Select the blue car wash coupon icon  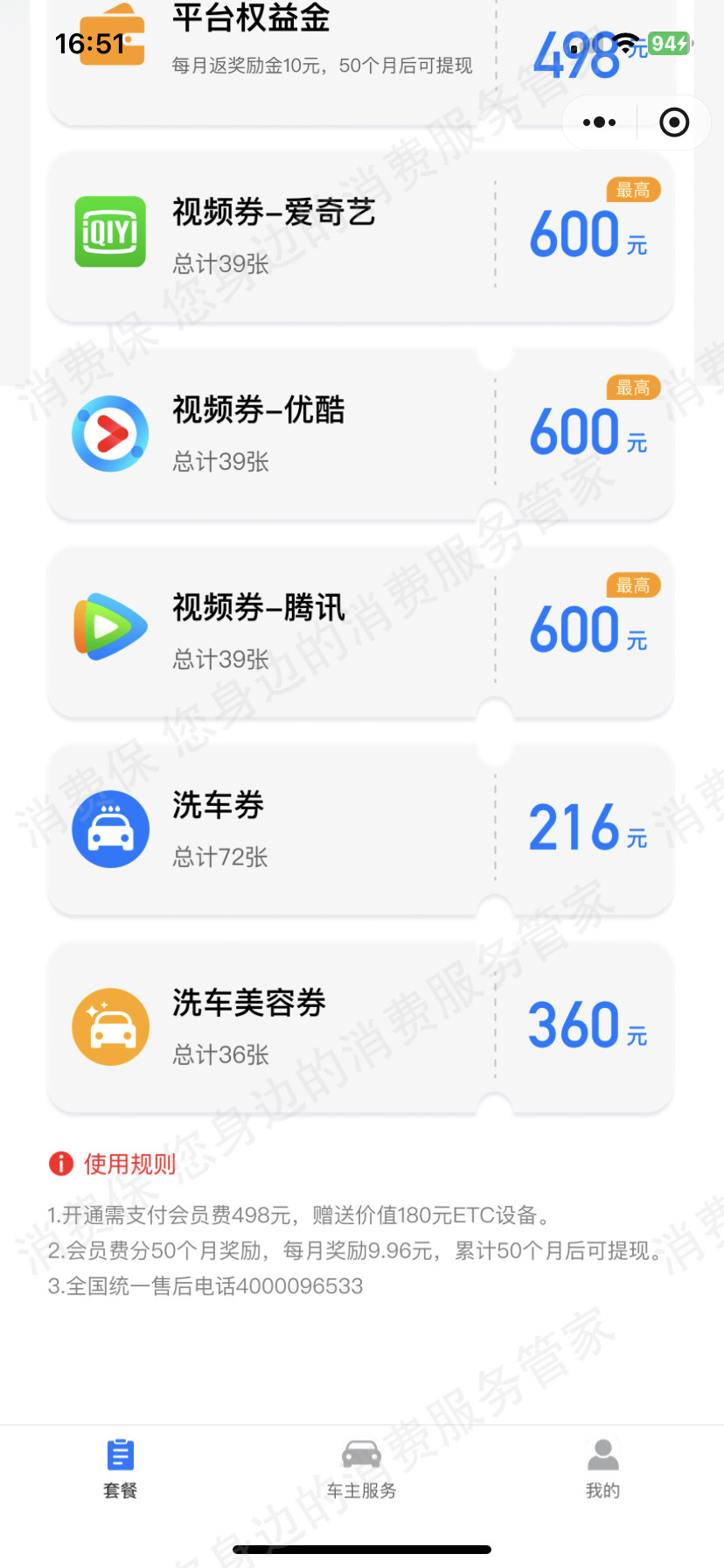[x=110, y=829]
